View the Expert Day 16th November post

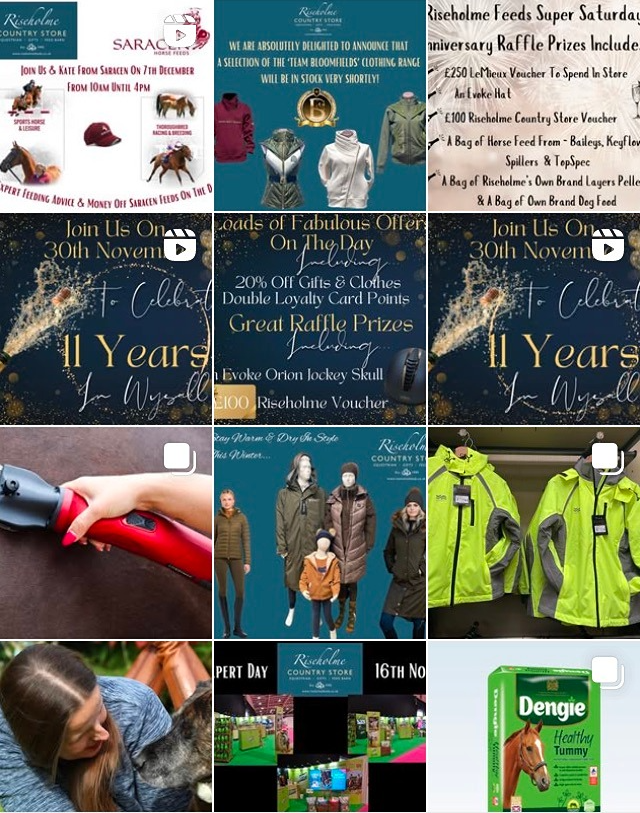(320, 727)
